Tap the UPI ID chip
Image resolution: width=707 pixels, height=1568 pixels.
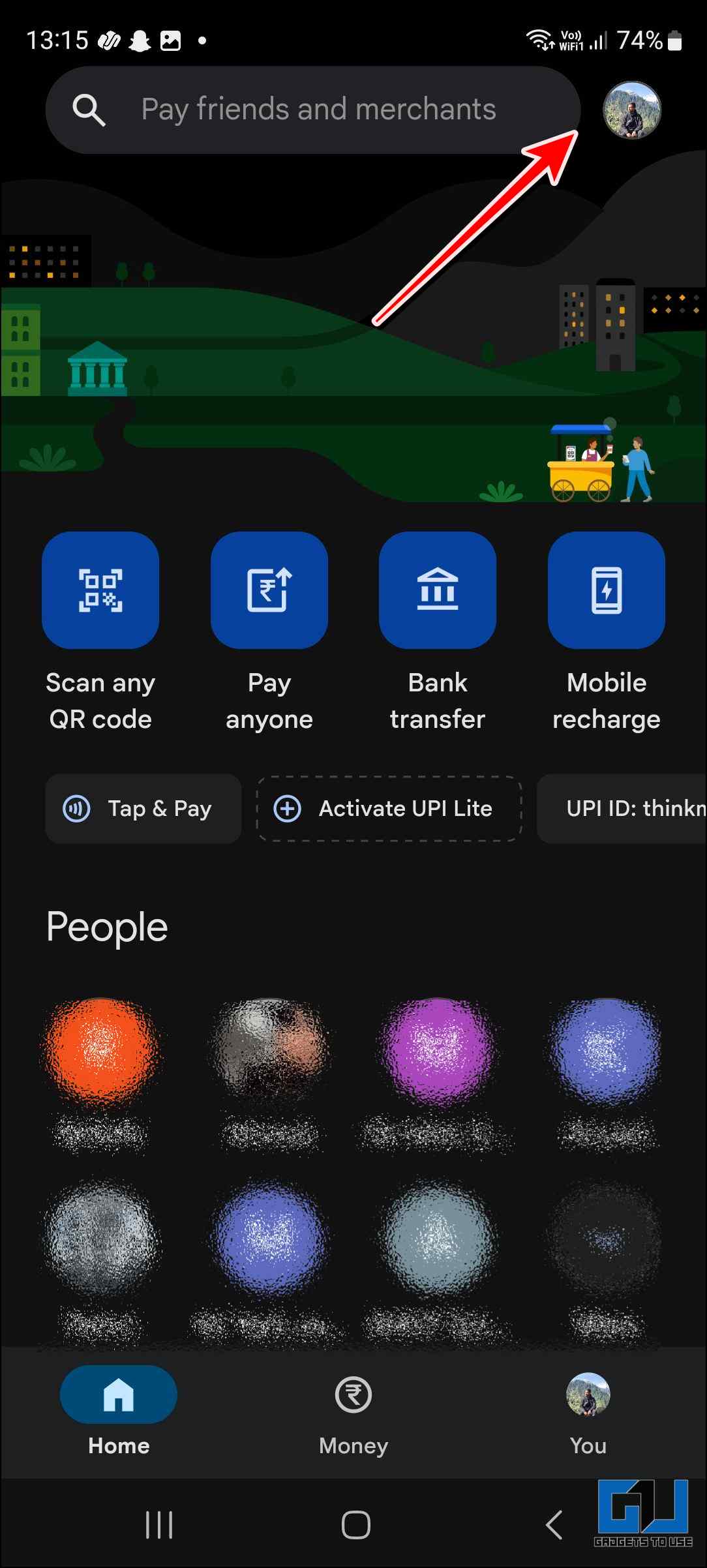[x=623, y=809]
